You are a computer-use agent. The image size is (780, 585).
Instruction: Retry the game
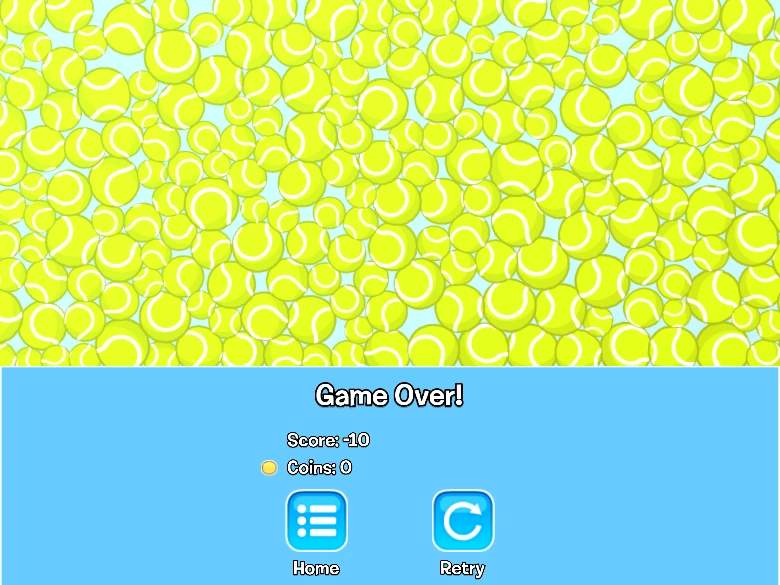pyautogui.click(x=462, y=521)
